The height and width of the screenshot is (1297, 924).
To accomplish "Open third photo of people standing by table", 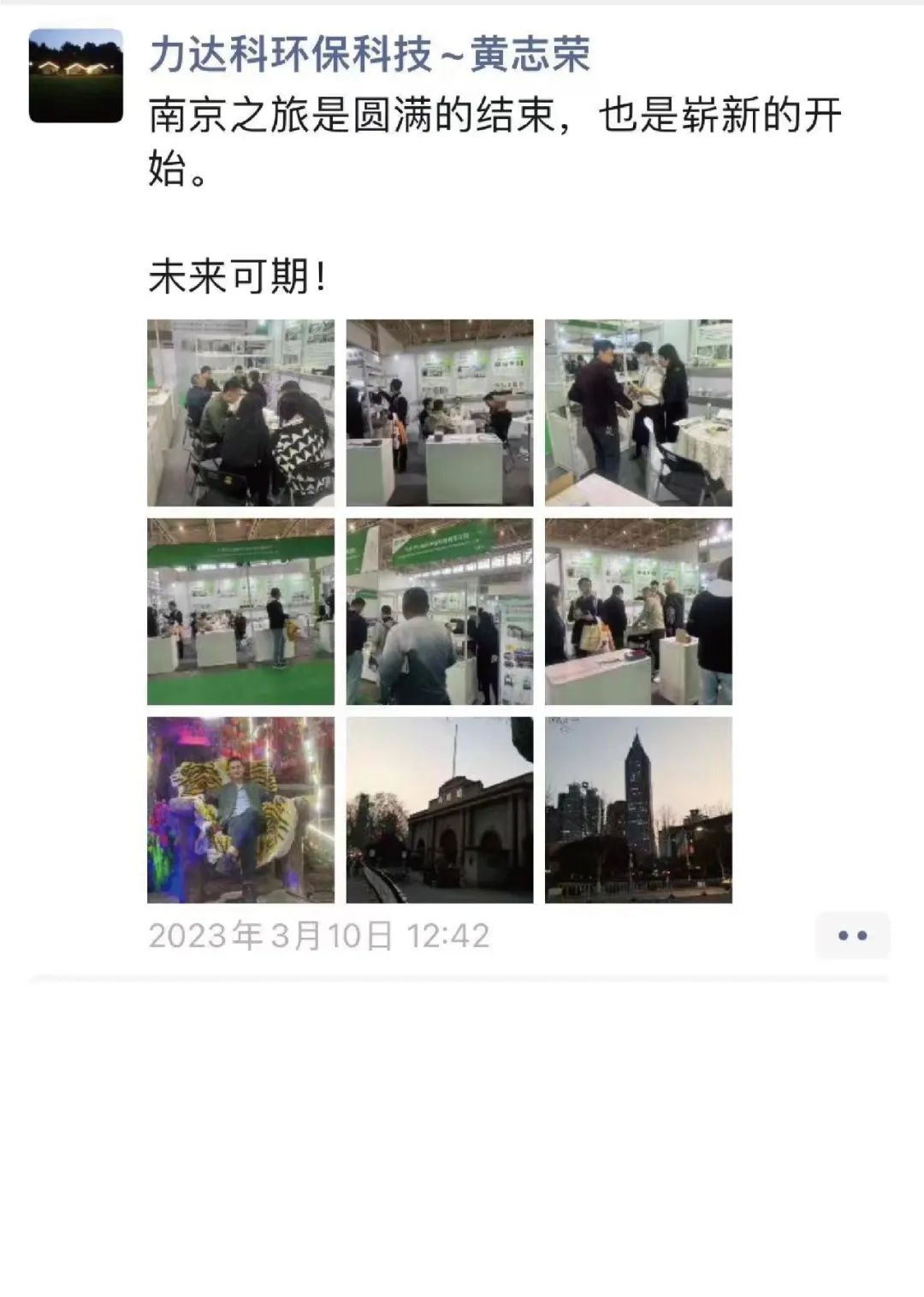I will pyautogui.click(x=637, y=412).
